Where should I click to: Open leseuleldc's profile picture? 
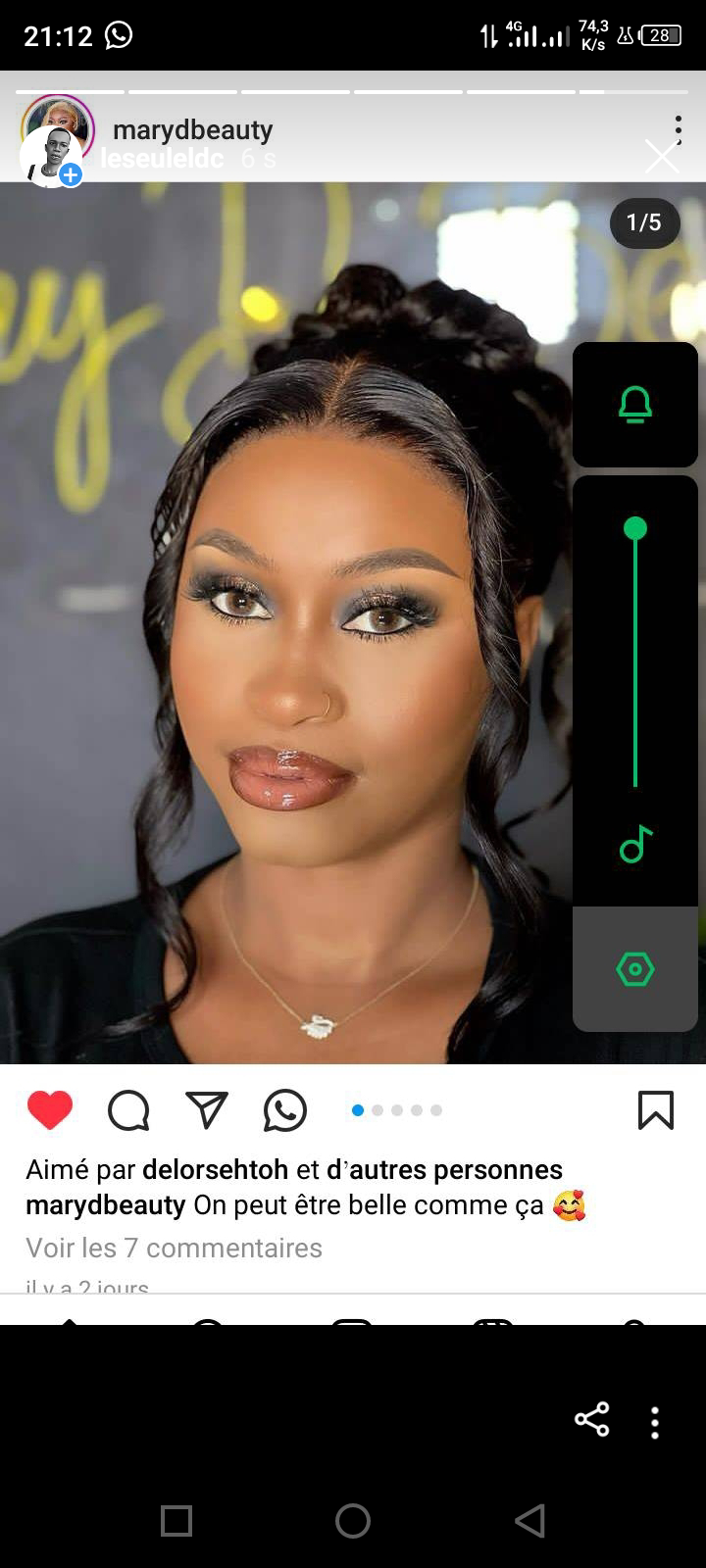click(x=50, y=157)
